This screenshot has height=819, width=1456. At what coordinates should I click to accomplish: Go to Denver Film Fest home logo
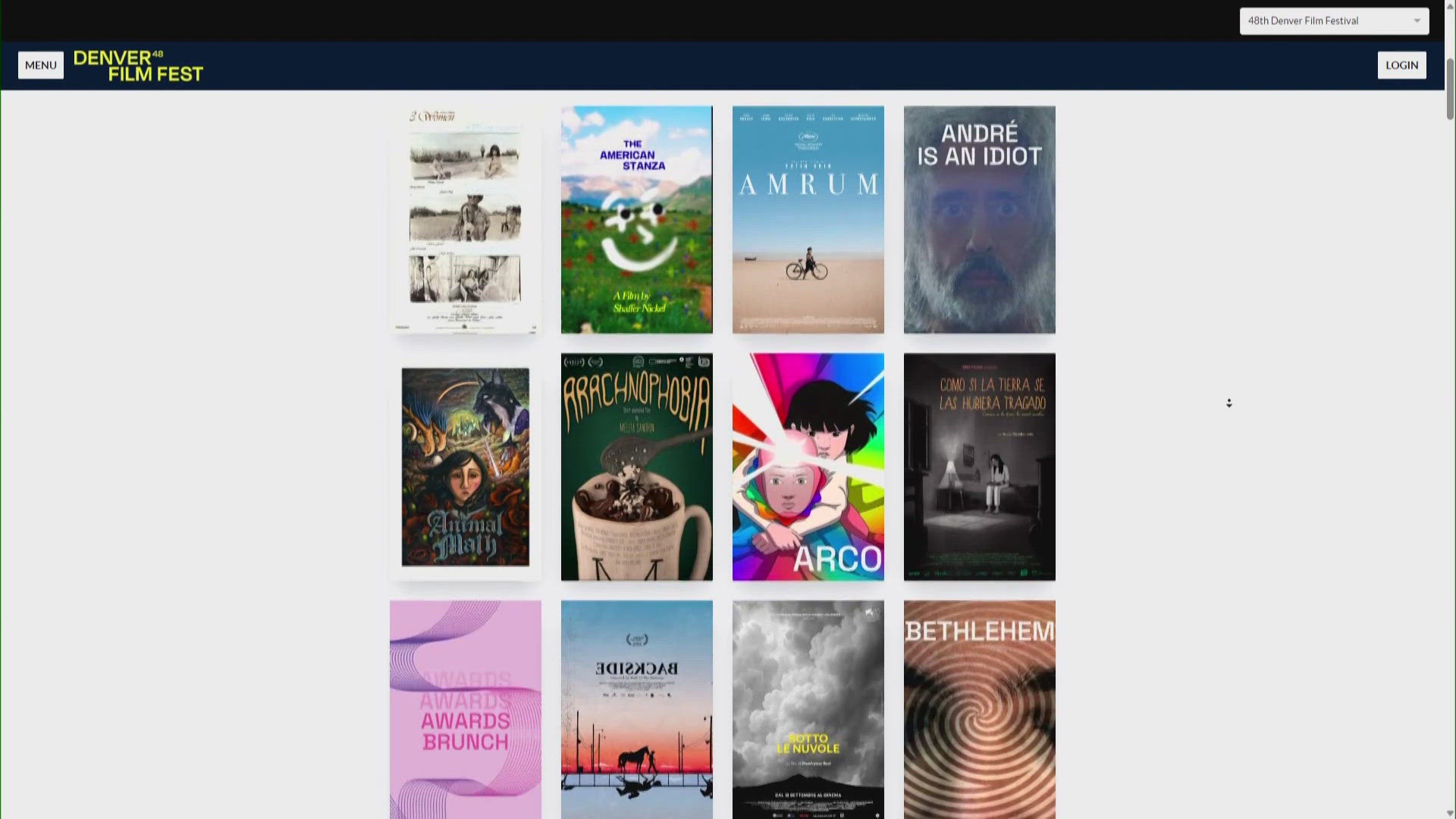coord(139,66)
